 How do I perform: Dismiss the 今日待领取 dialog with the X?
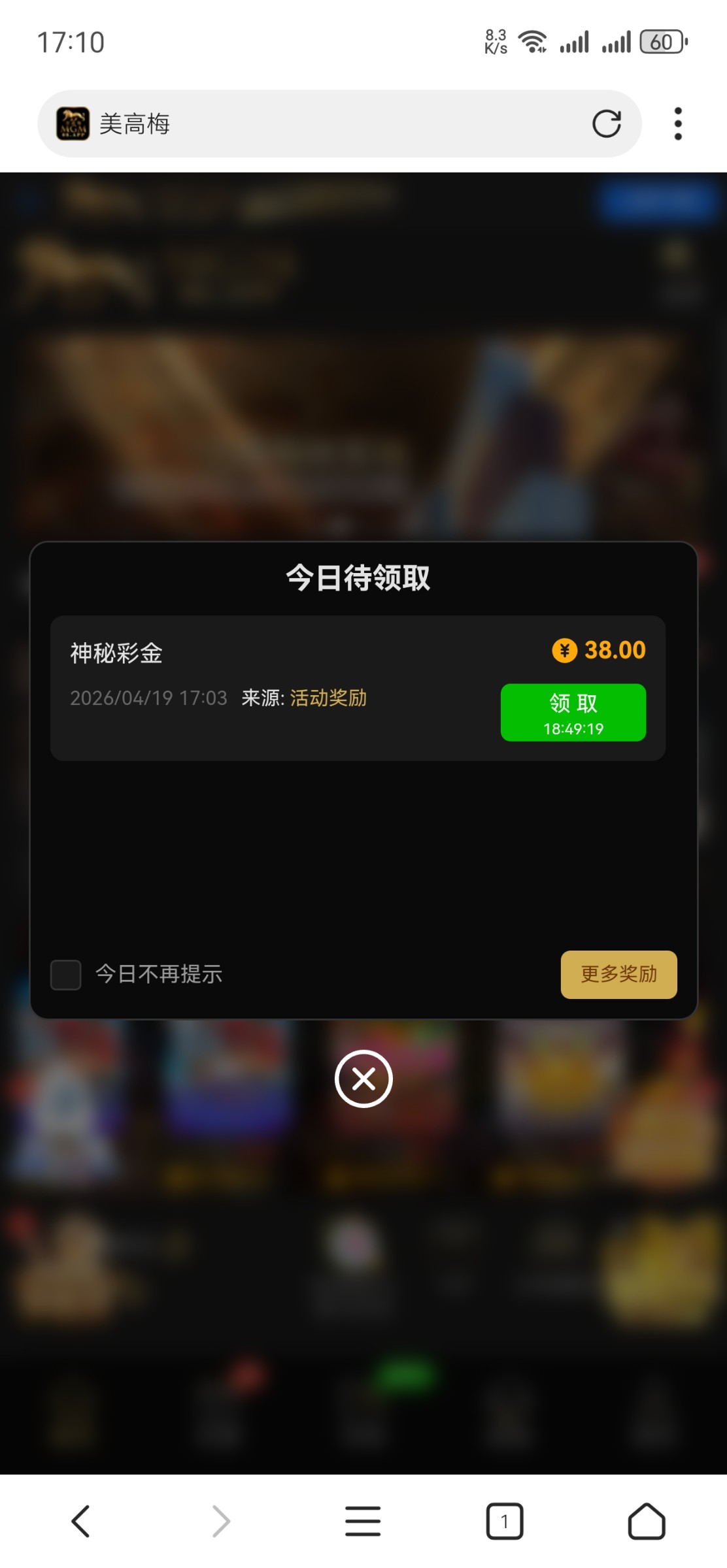tap(363, 1080)
